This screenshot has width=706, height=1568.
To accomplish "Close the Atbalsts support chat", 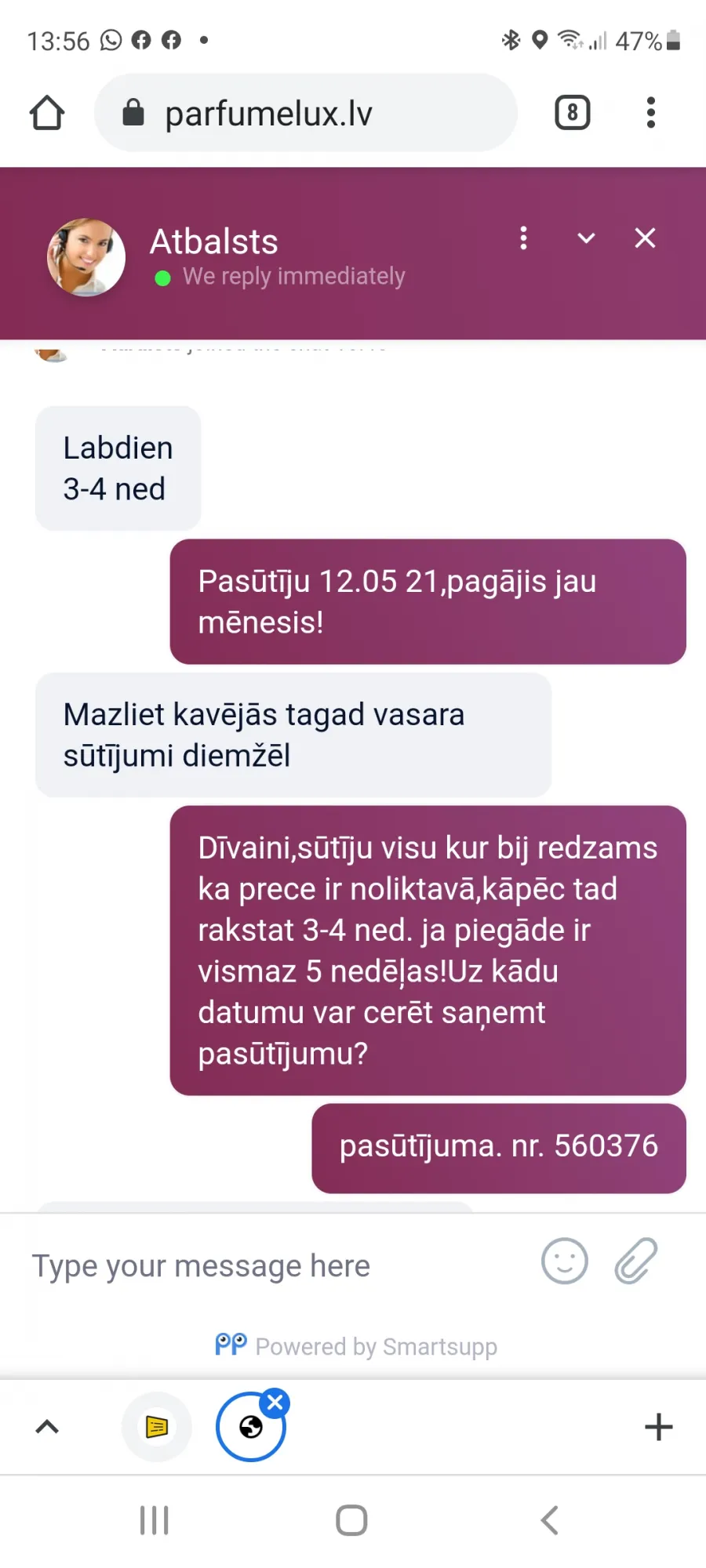I will [645, 238].
